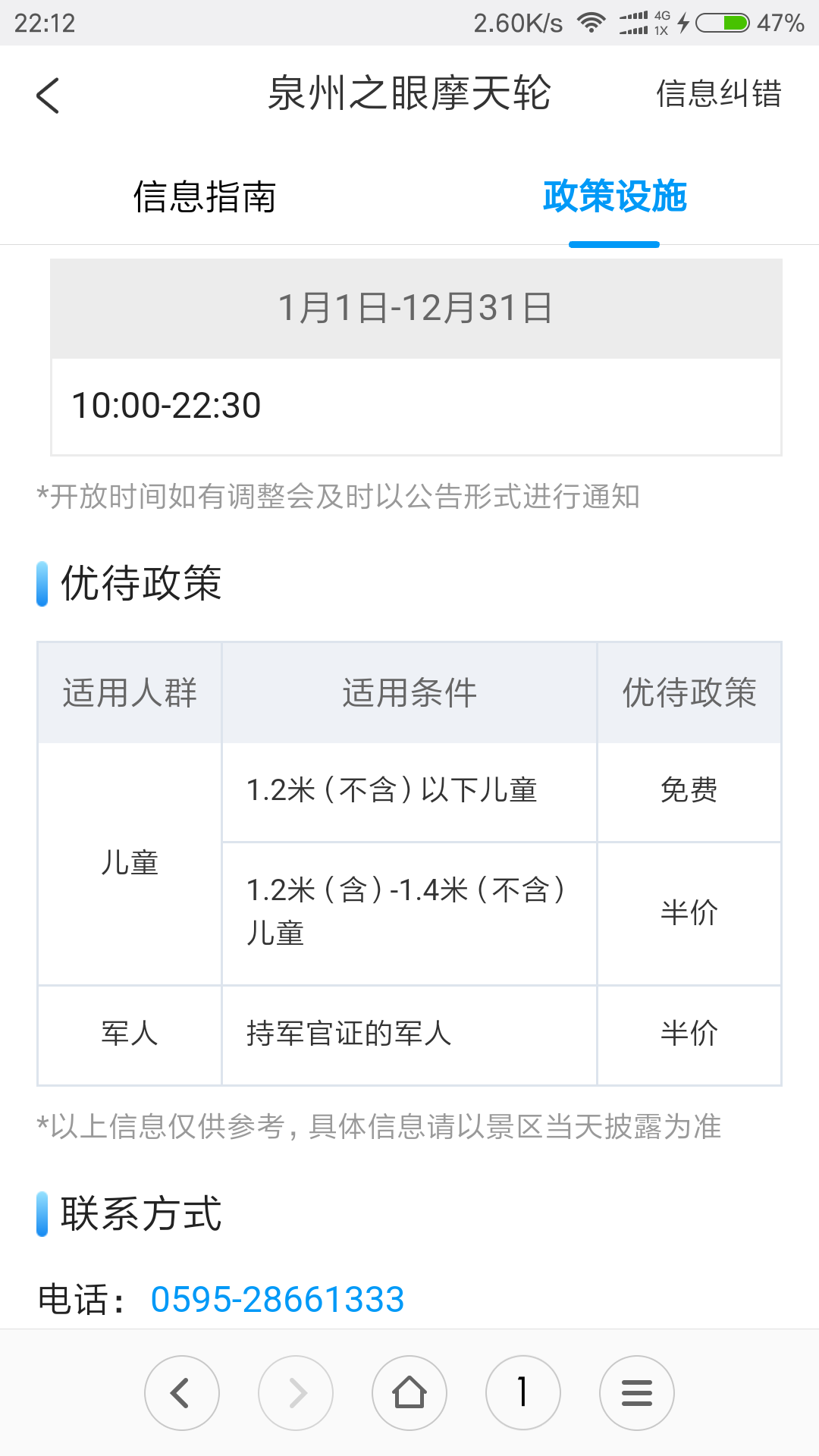
Task: Call the phone number 0595-28661333
Action: (277, 1299)
